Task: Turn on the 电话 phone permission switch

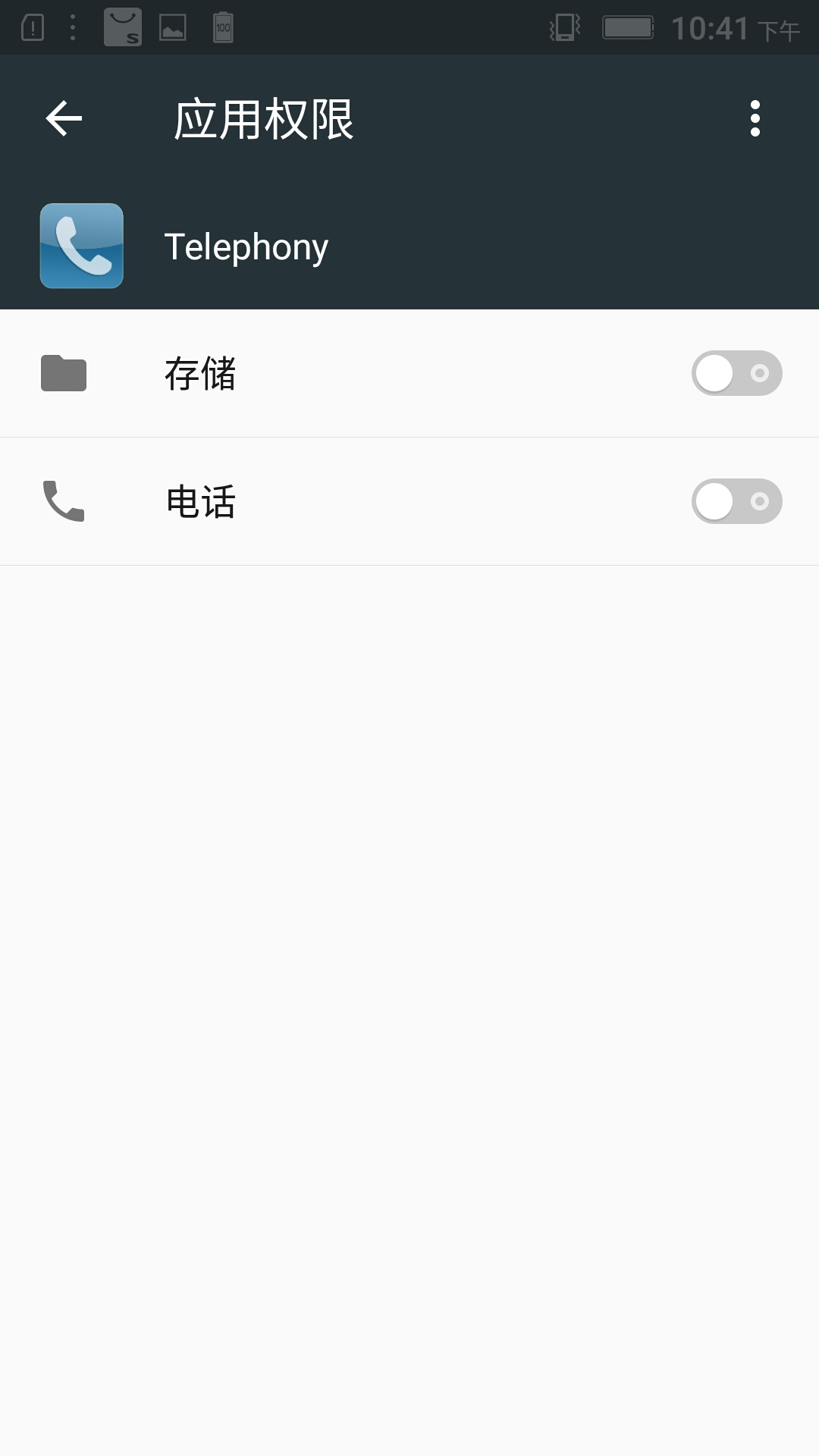Action: pos(736,501)
